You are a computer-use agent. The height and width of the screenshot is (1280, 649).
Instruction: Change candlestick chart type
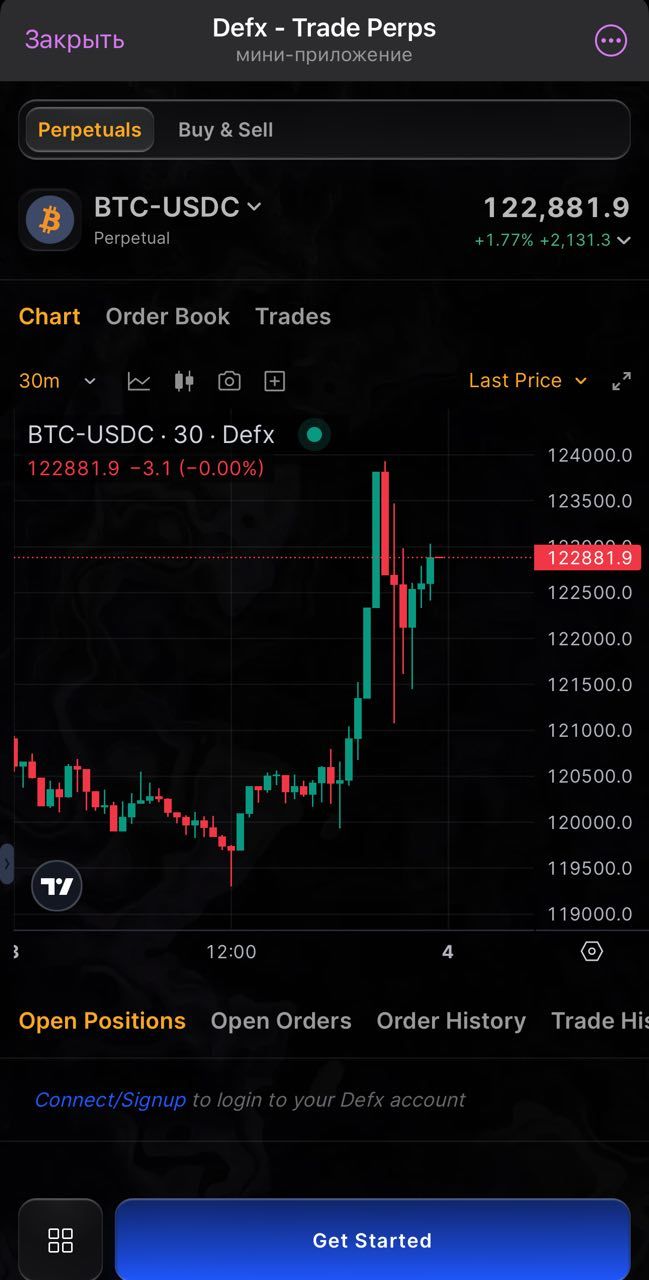(x=184, y=381)
